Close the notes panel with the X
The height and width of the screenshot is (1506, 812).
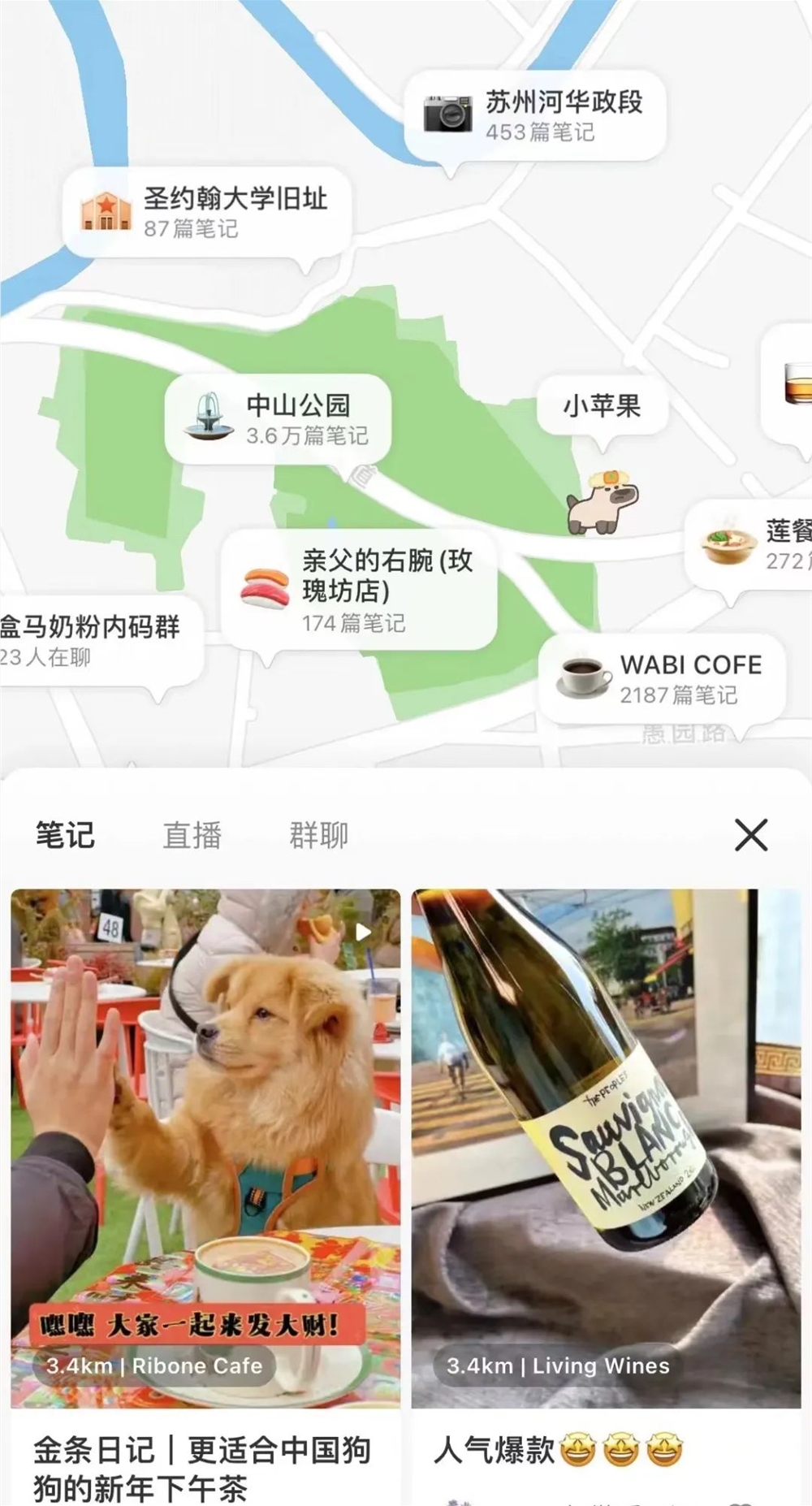[x=751, y=834]
